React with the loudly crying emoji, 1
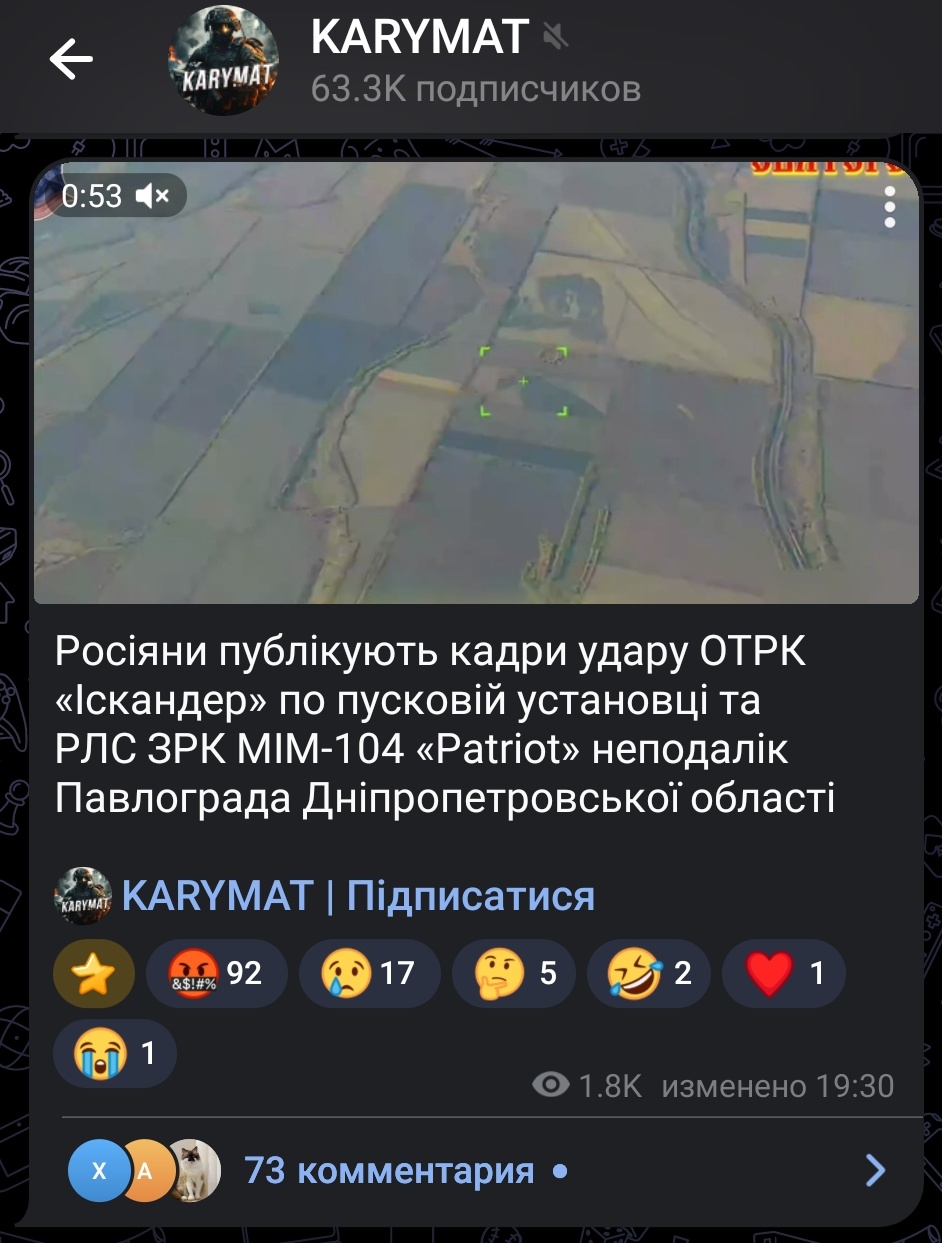 tap(114, 1052)
